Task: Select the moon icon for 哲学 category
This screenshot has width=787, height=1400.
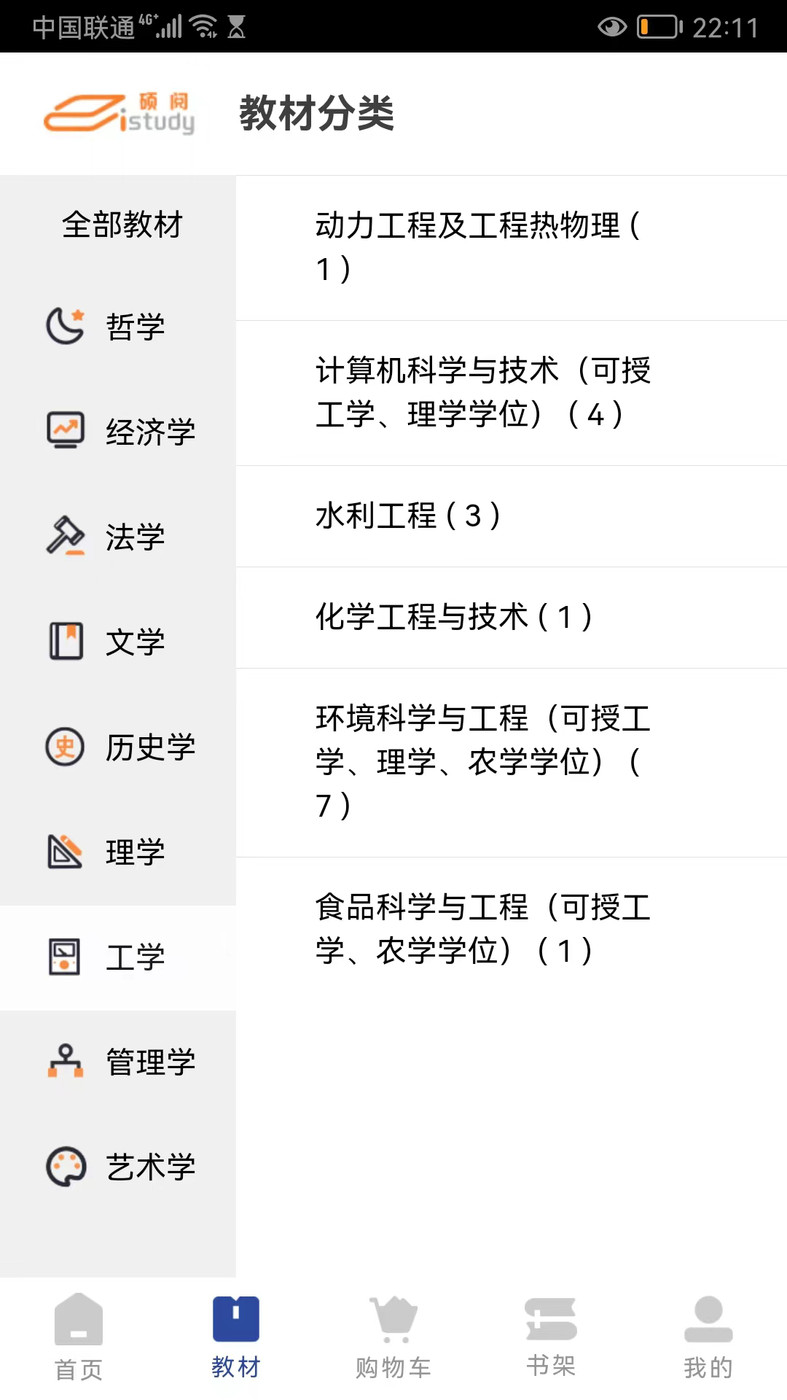Action: click(64, 326)
